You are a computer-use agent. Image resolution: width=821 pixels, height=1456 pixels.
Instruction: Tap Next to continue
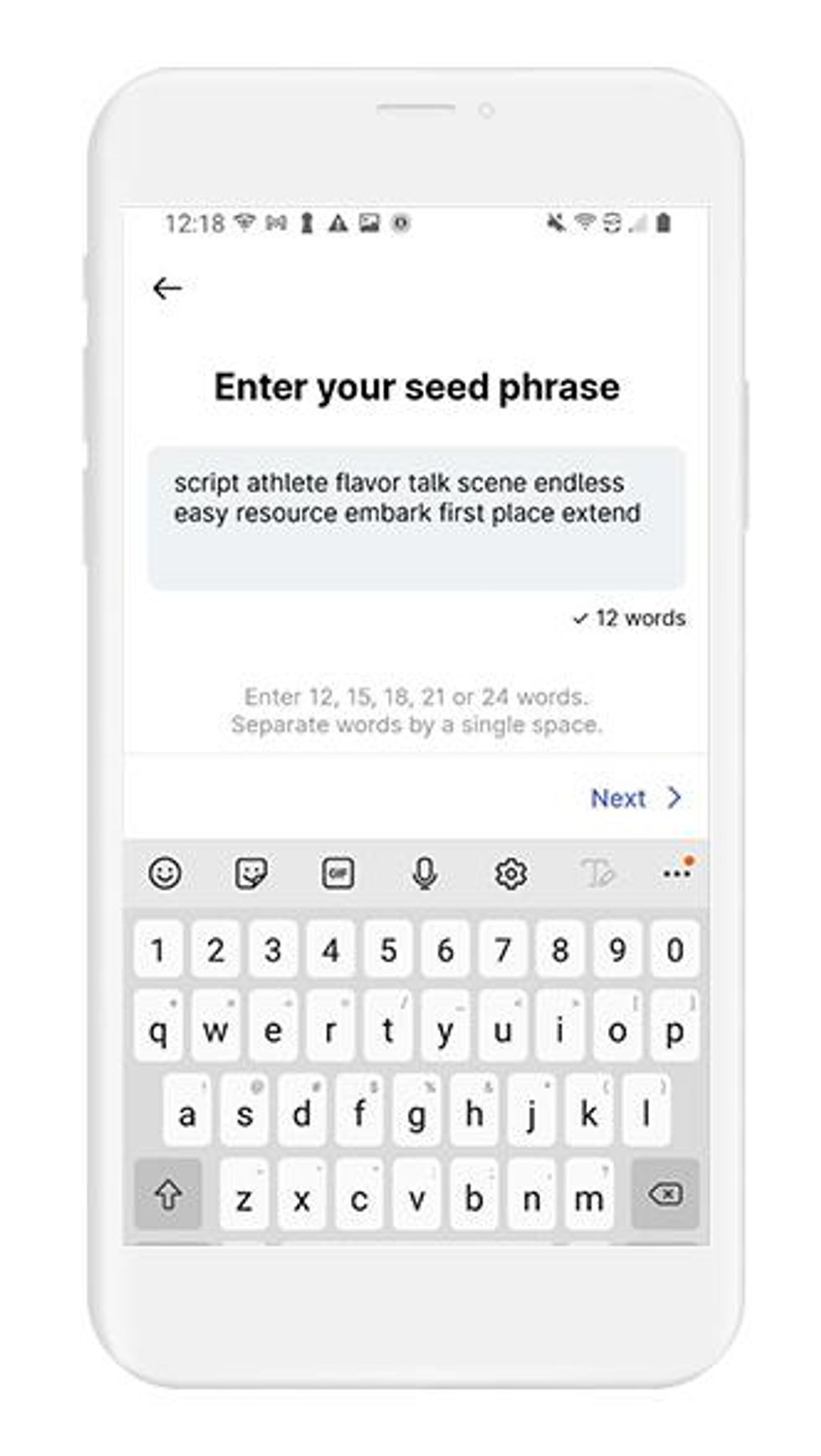[635, 798]
